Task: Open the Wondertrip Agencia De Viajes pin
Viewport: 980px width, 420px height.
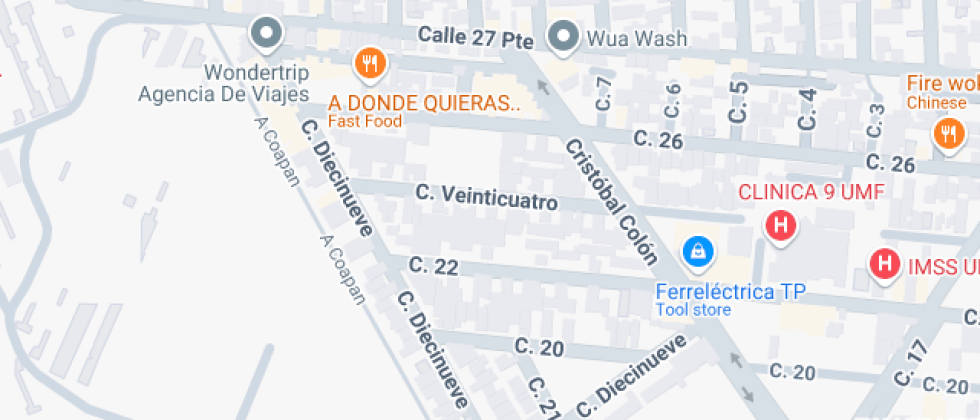Action: click(x=266, y=36)
